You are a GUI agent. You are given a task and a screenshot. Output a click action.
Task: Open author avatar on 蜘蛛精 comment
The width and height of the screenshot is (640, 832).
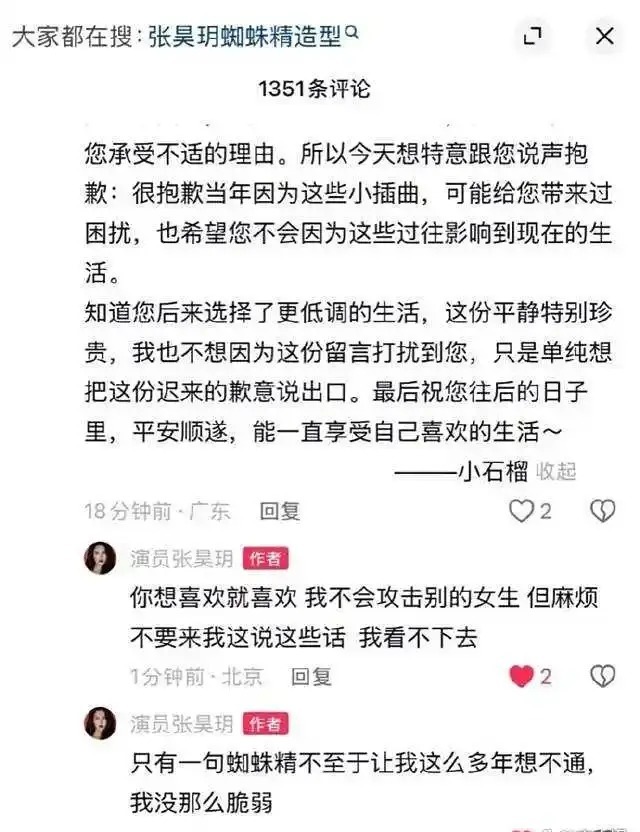(102, 724)
